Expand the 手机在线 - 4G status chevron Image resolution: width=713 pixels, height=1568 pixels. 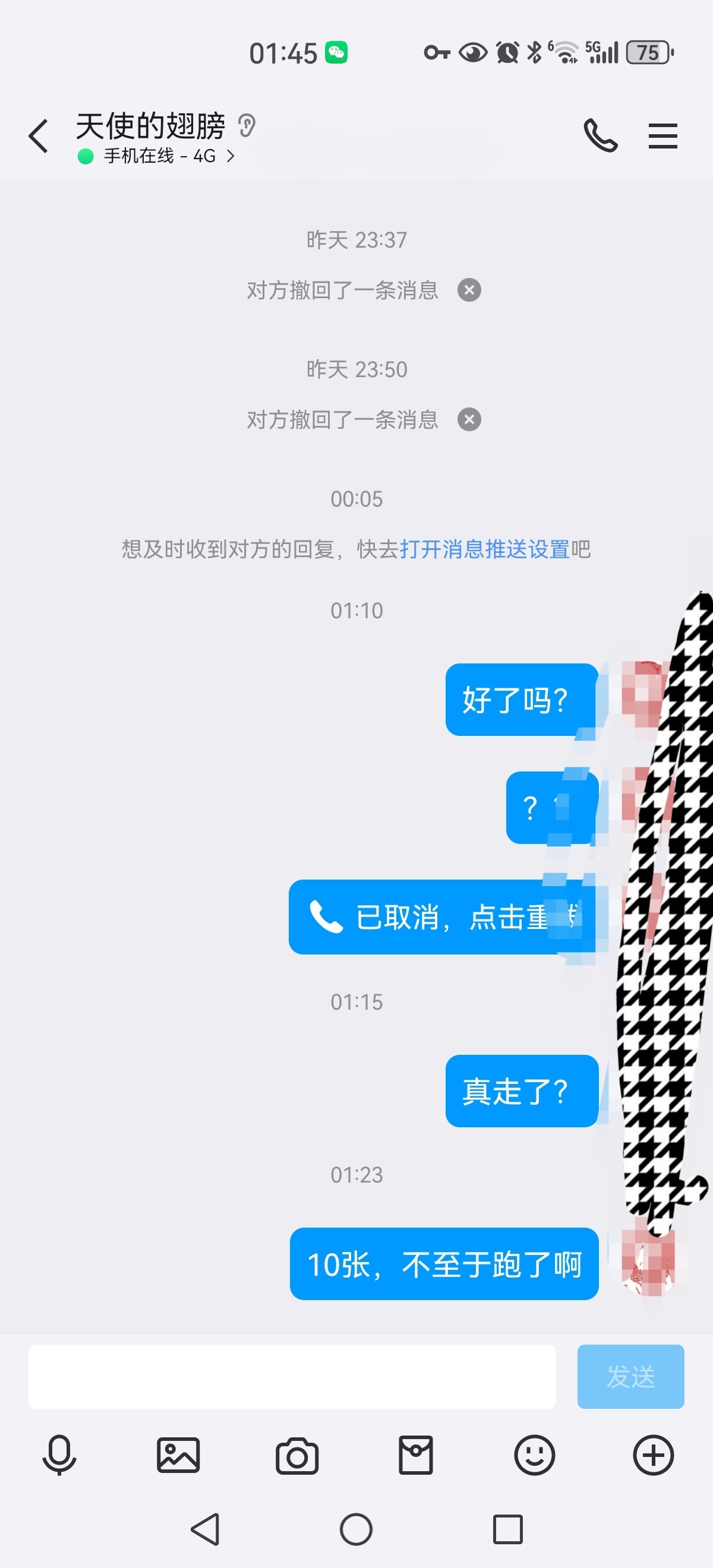click(230, 157)
